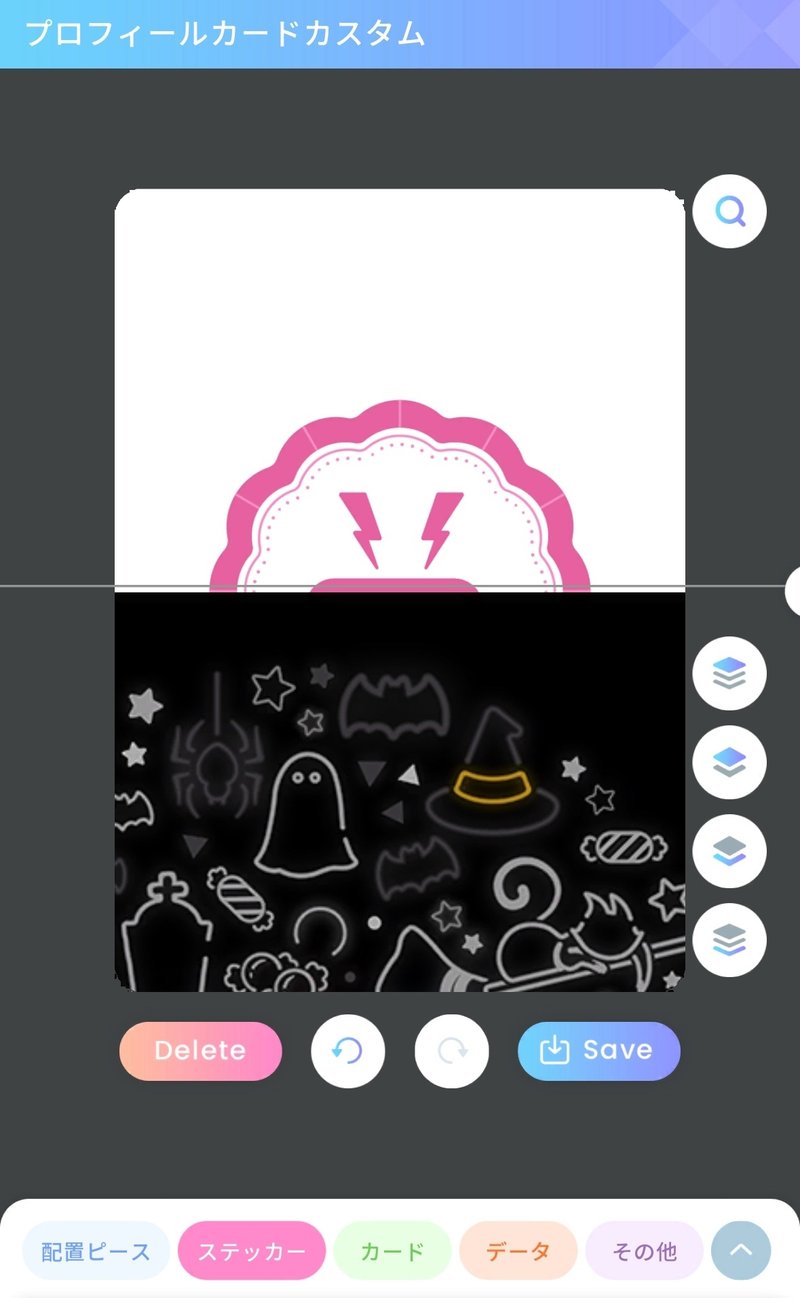Viewport: 800px width, 1298px height.
Task: Open the カード tab
Action: pyautogui.click(x=393, y=1251)
